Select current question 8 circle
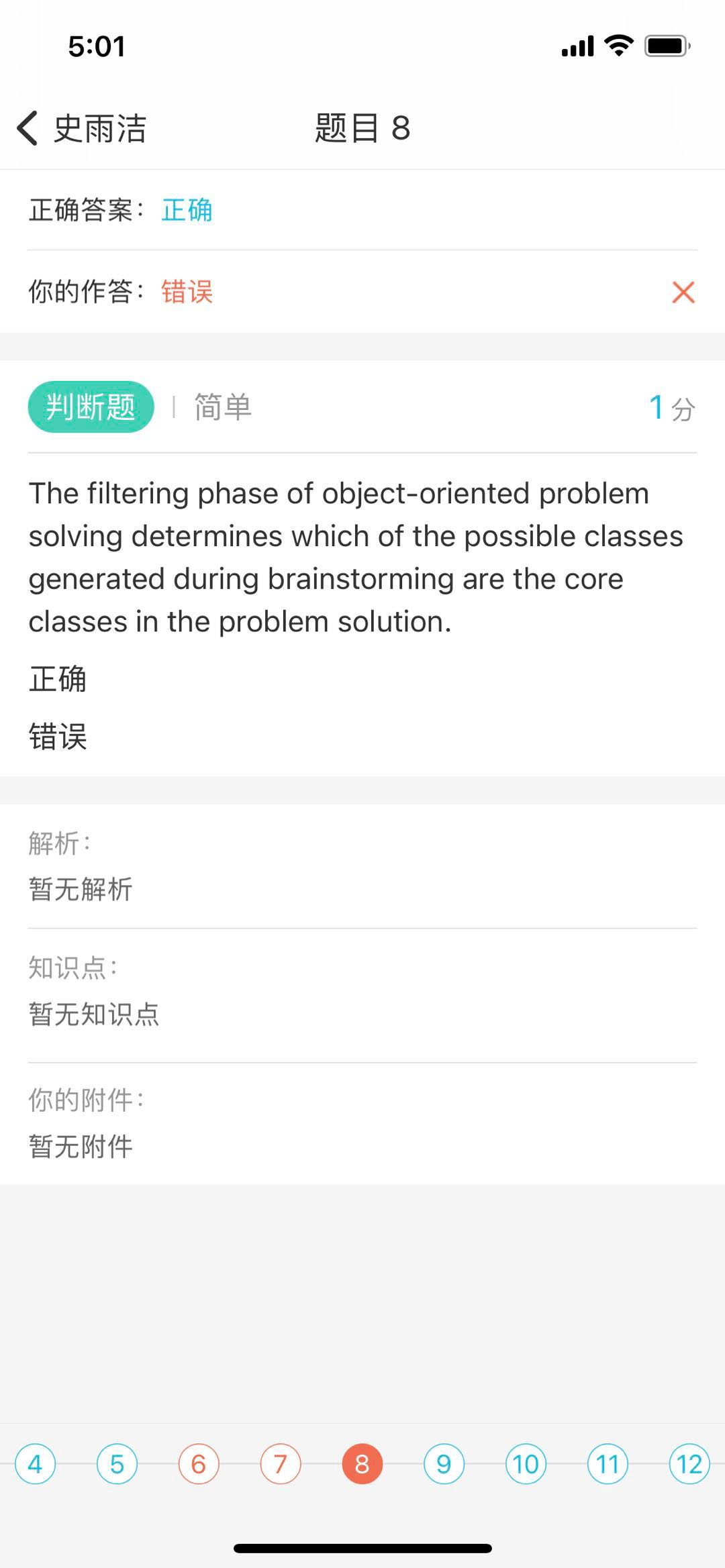725x1568 pixels. [x=362, y=1463]
